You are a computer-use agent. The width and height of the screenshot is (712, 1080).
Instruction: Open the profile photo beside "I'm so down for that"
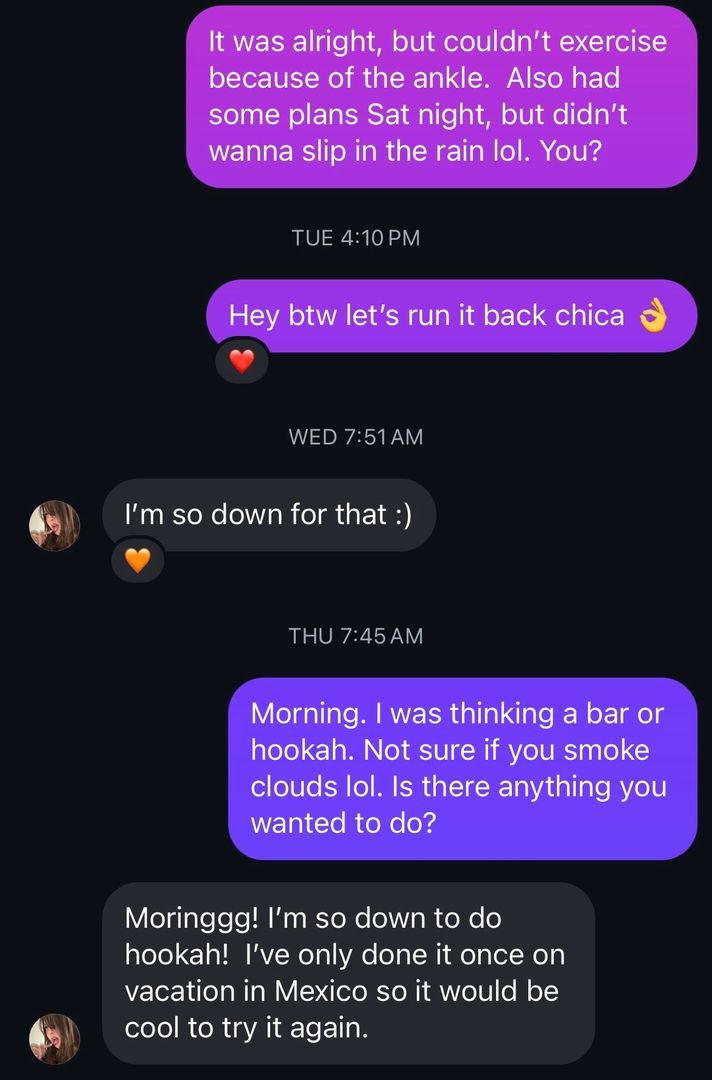click(x=54, y=526)
